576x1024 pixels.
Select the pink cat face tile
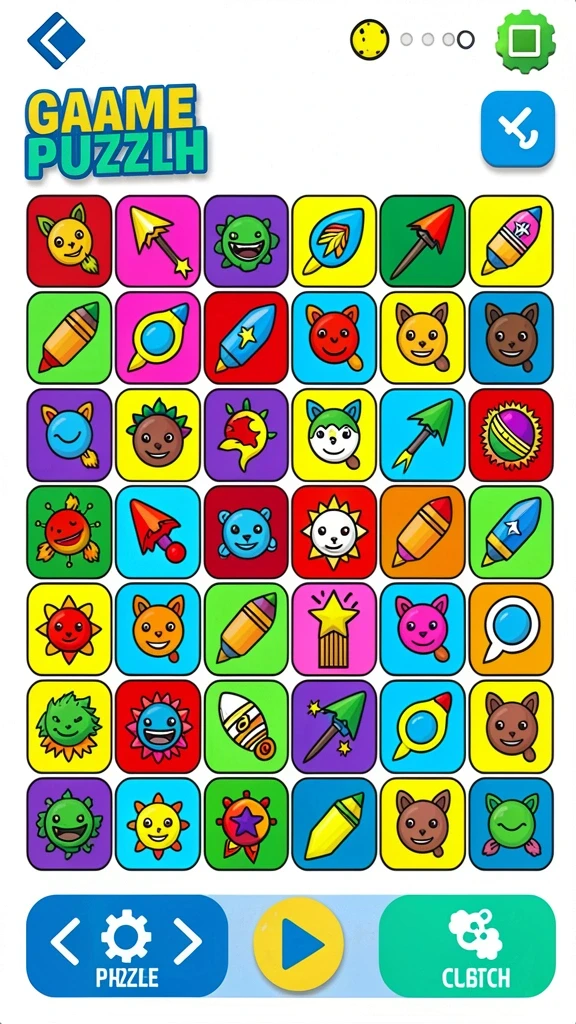point(423,629)
